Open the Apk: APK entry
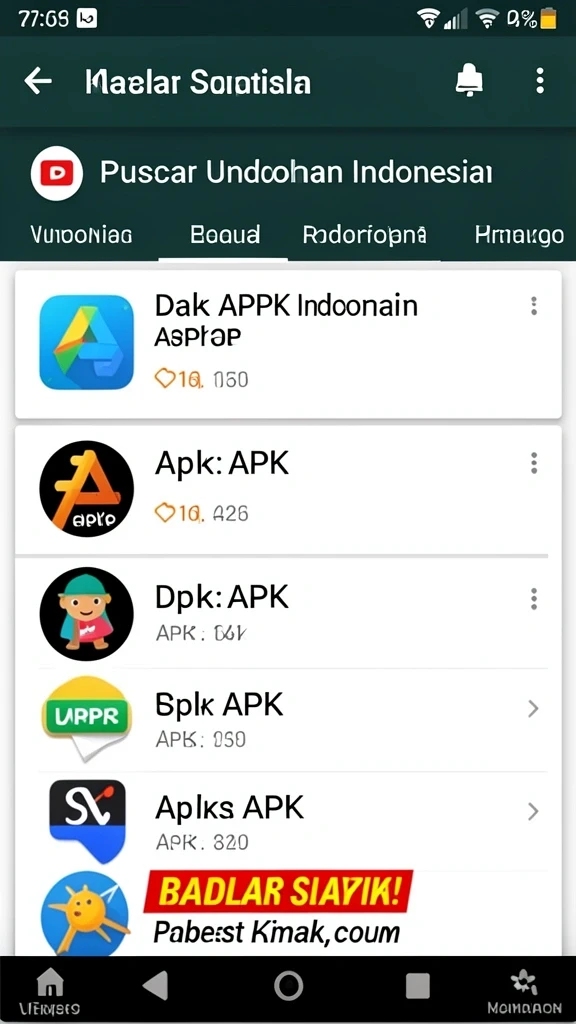 288,489
